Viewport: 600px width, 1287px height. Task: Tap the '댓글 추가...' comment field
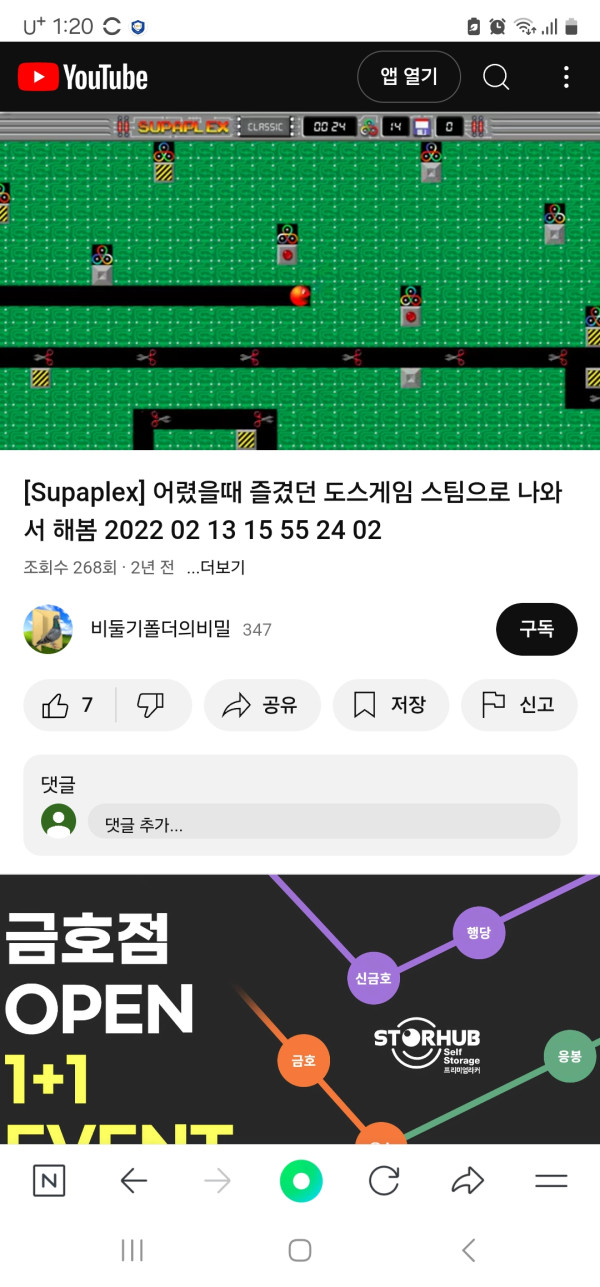point(322,822)
